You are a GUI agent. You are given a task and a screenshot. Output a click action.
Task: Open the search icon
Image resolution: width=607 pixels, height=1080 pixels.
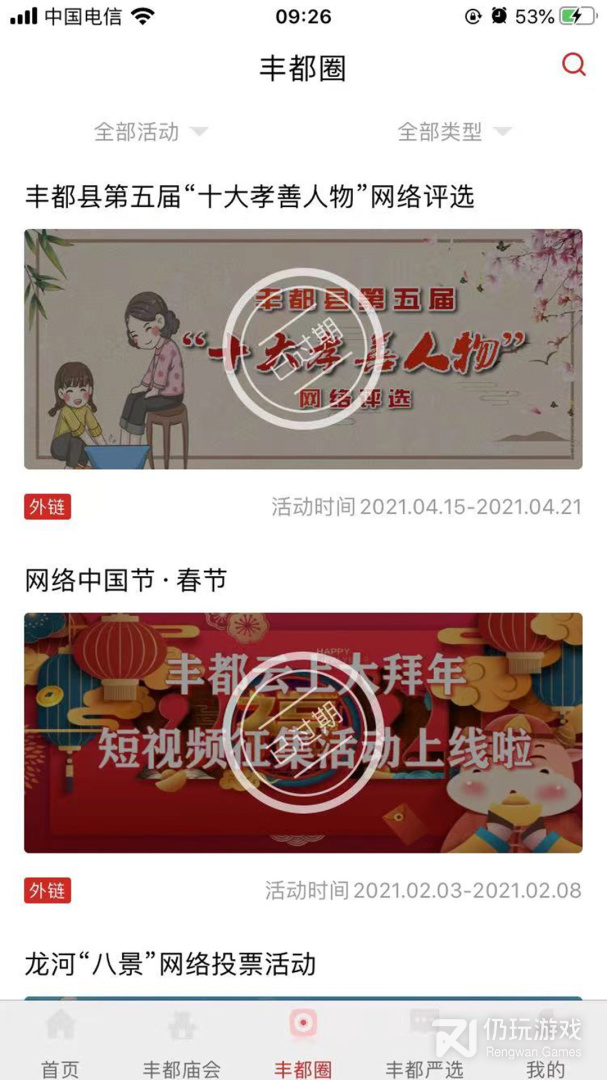pyautogui.click(x=574, y=66)
